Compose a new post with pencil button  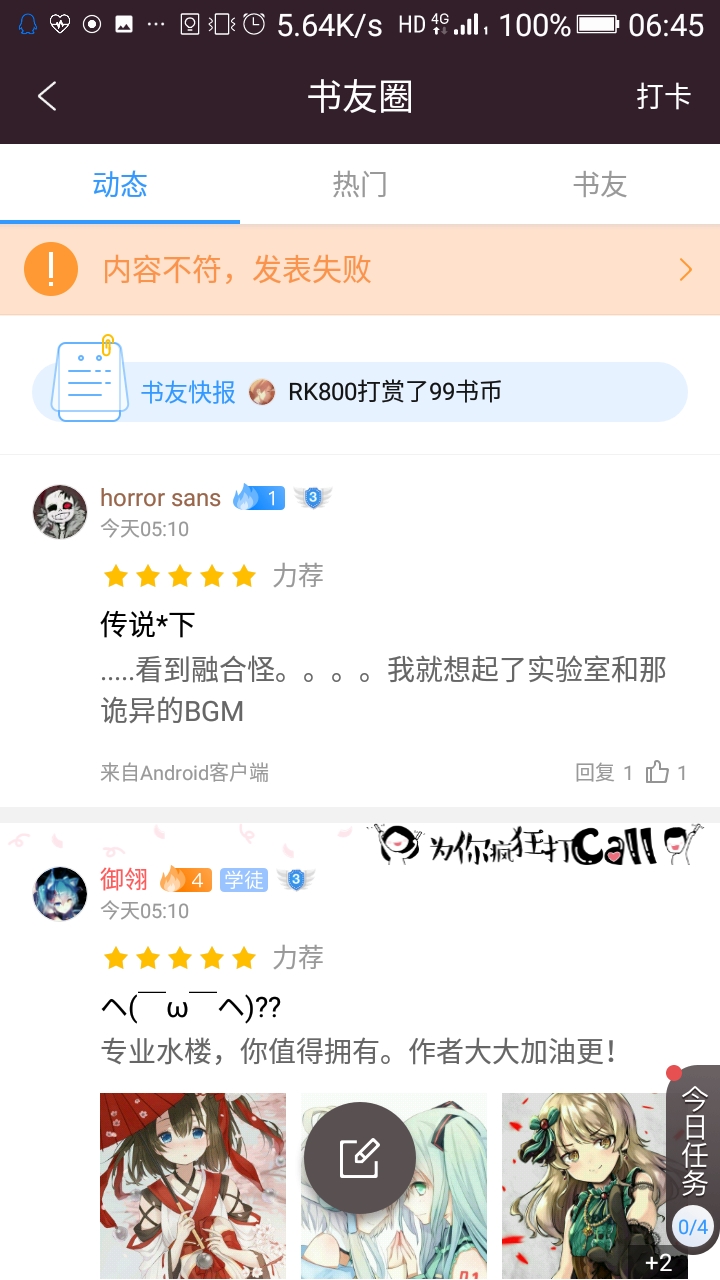tap(360, 1158)
